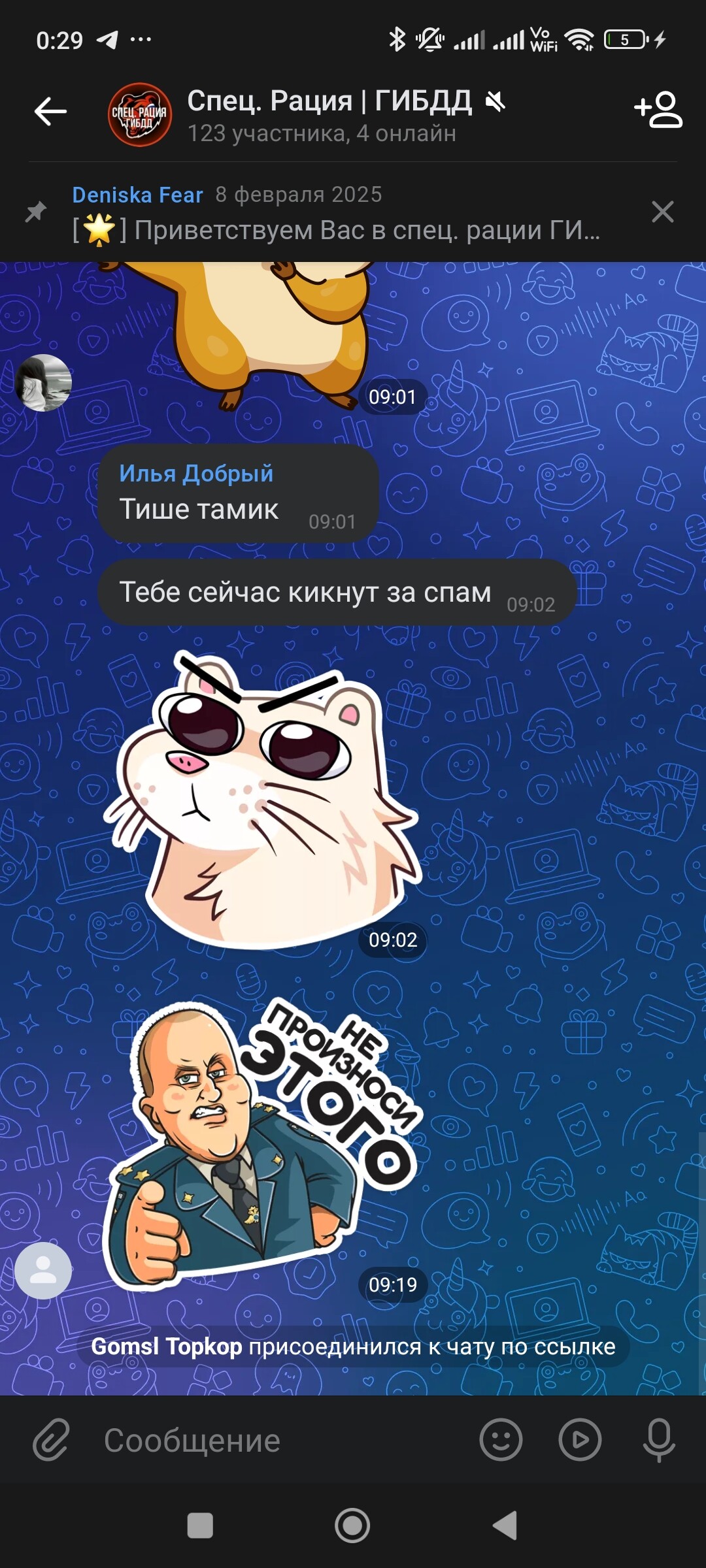Open recent apps from the navigation bar

click(x=200, y=1526)
